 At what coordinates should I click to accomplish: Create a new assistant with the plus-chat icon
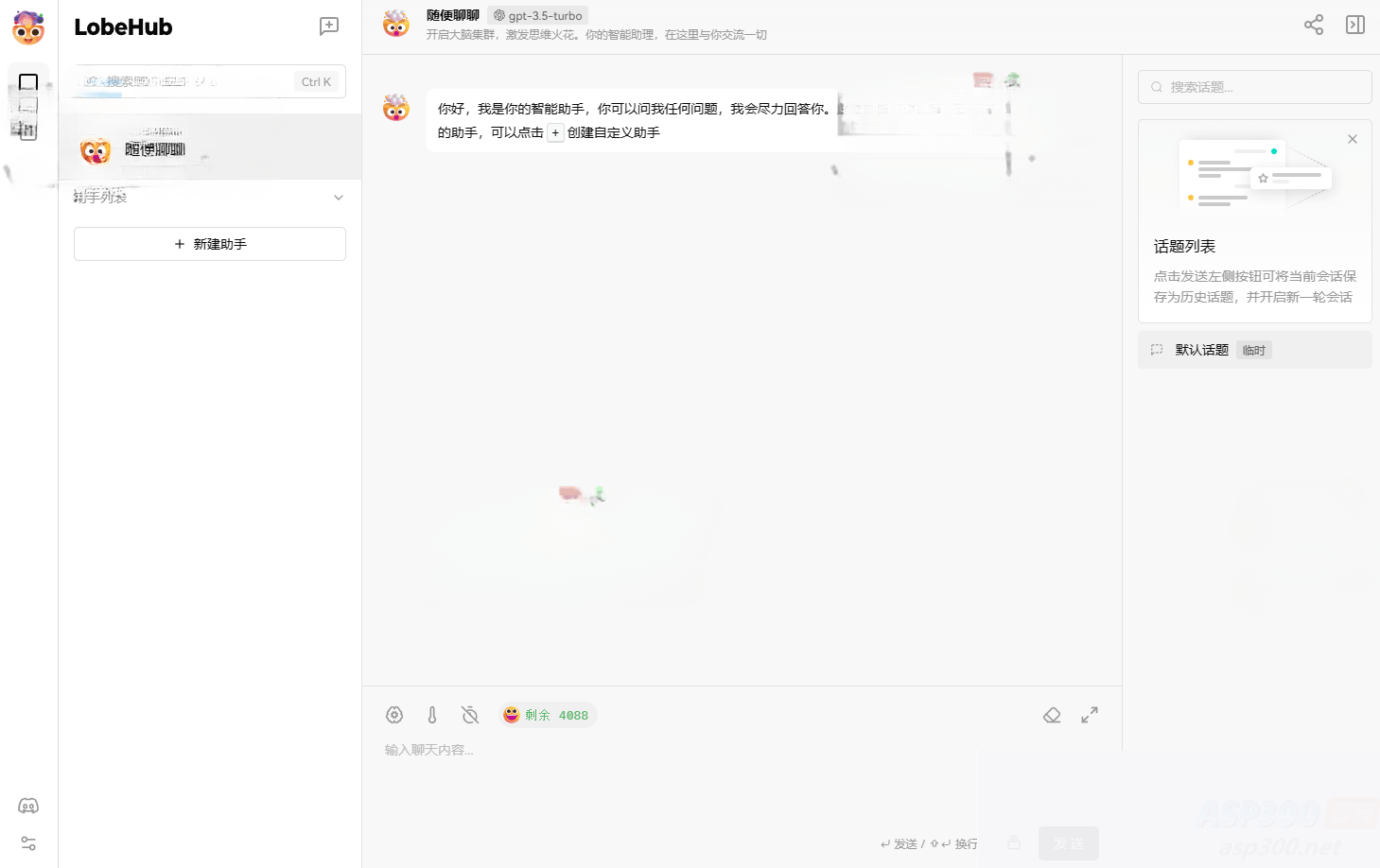[329, 26]
